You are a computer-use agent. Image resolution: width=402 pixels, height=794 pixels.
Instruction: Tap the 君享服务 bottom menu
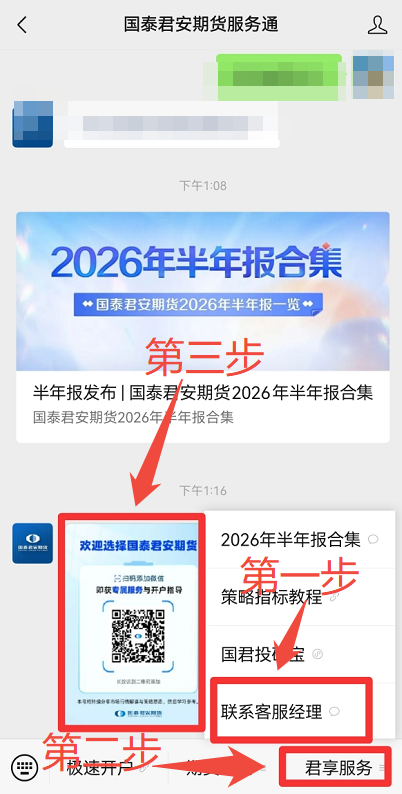point(338,768)
